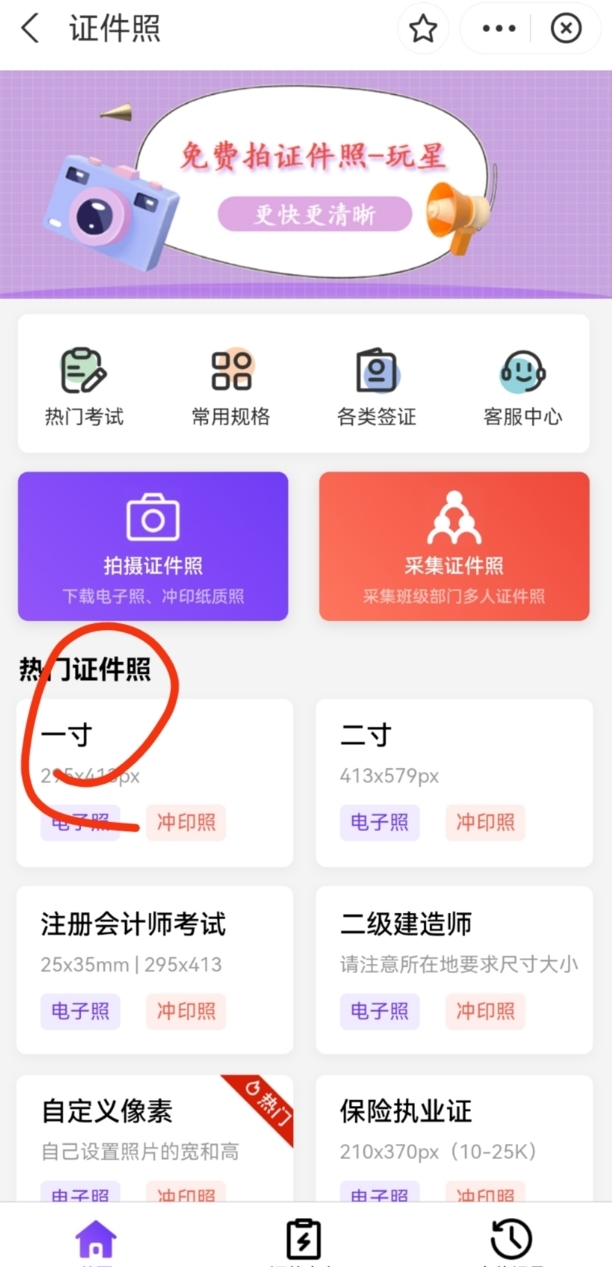Contact 客服中心 support
The height and width of the screenshot is (1267, 612).
[x=523, y=385]
